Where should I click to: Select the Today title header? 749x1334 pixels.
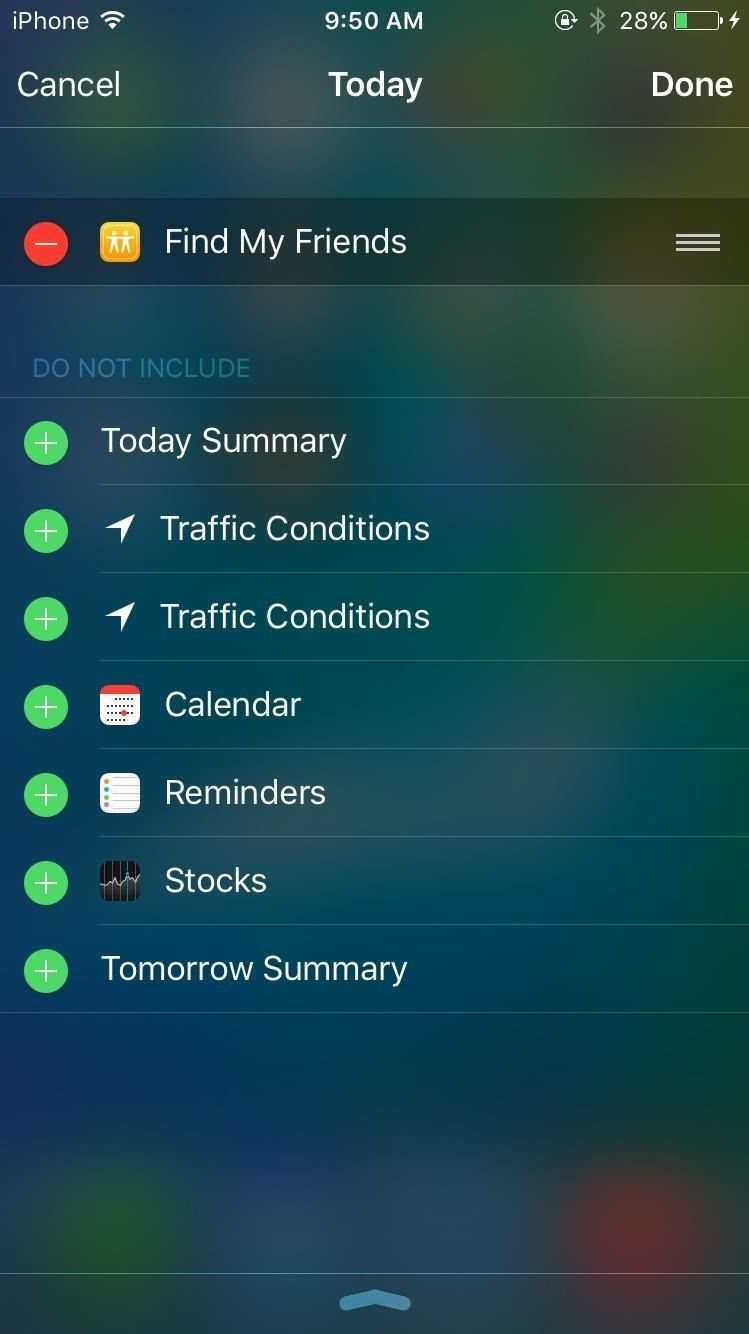374,84
